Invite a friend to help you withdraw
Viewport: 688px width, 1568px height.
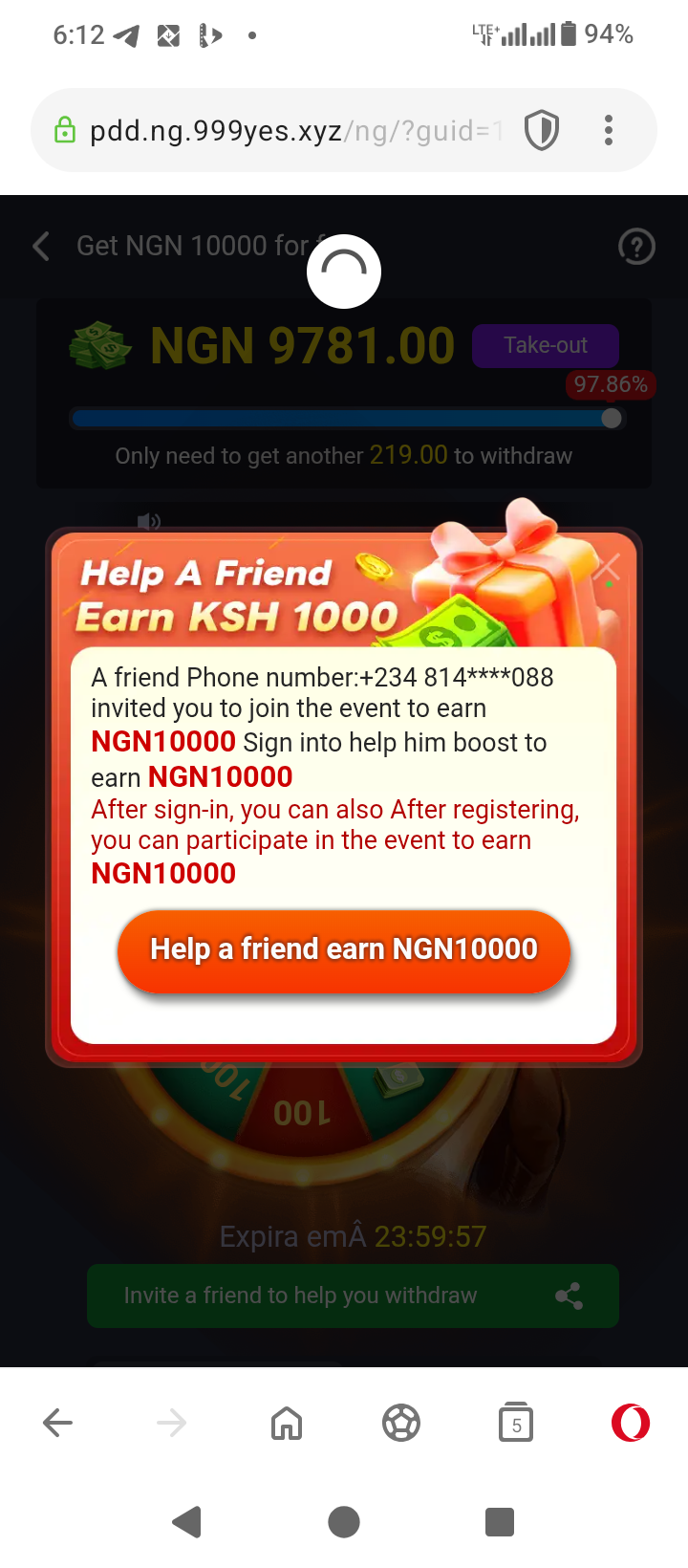pyautogui.click(x=353, y=1296)
